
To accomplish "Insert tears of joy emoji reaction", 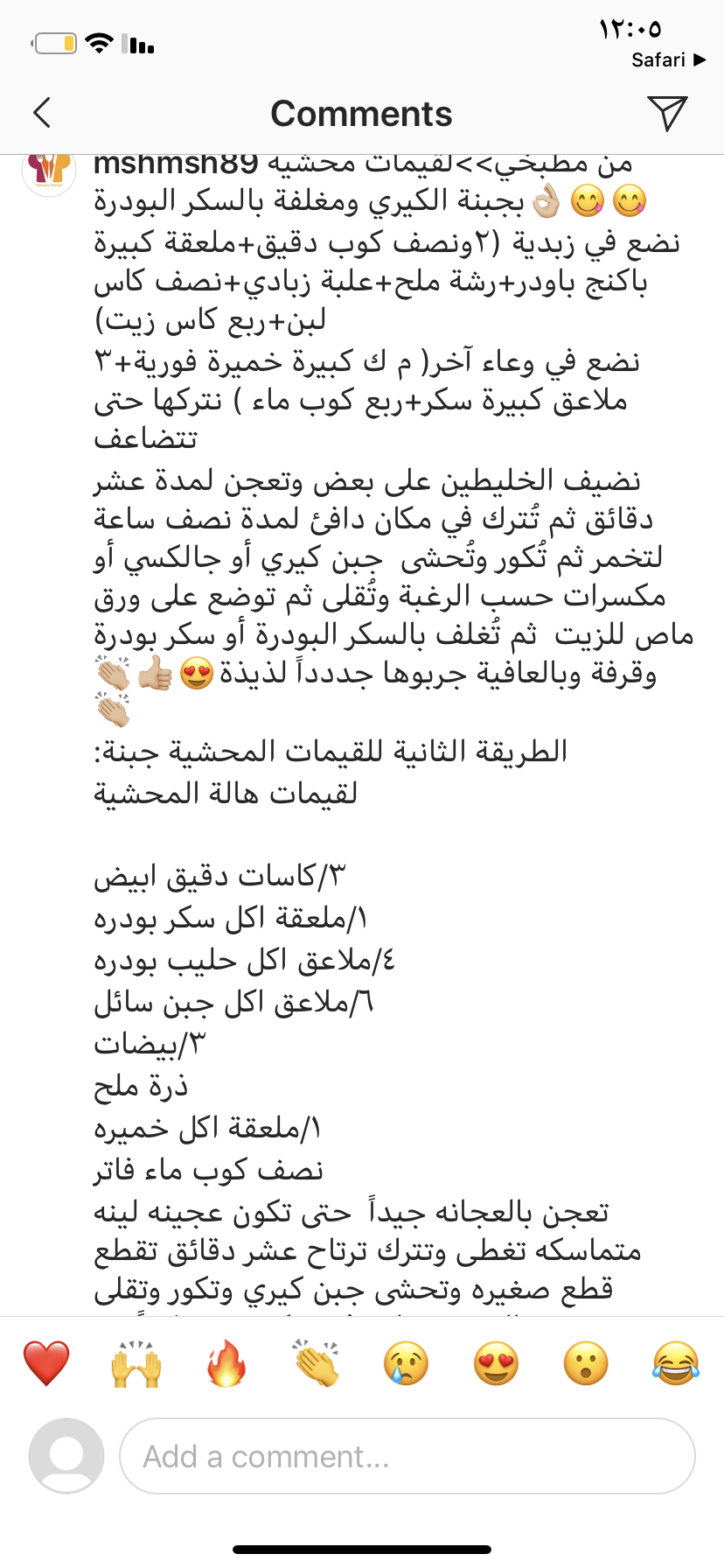I will 676,1363.
